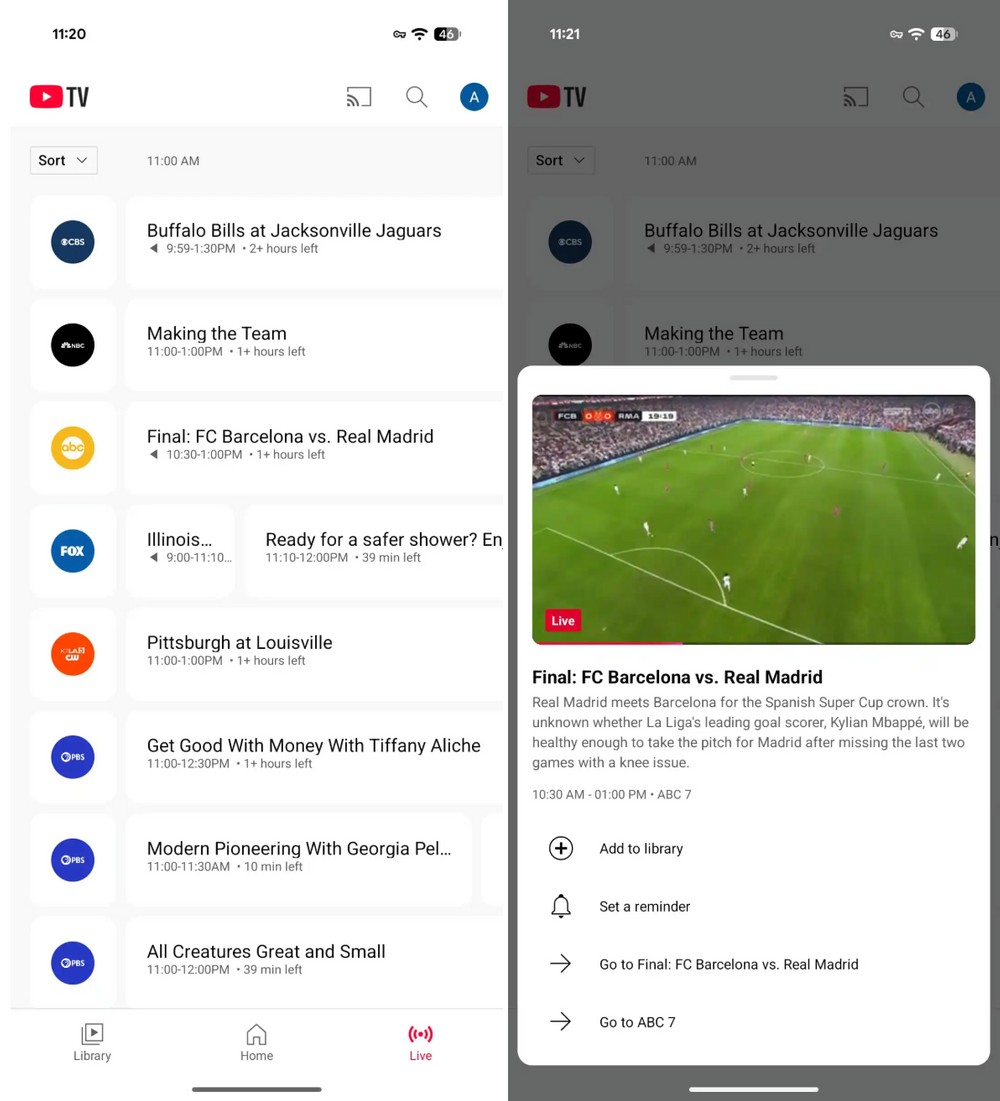Open Get Good With Money With Tiffany Aliche
Screen dimensions: 1000x1101
(313, 753)
